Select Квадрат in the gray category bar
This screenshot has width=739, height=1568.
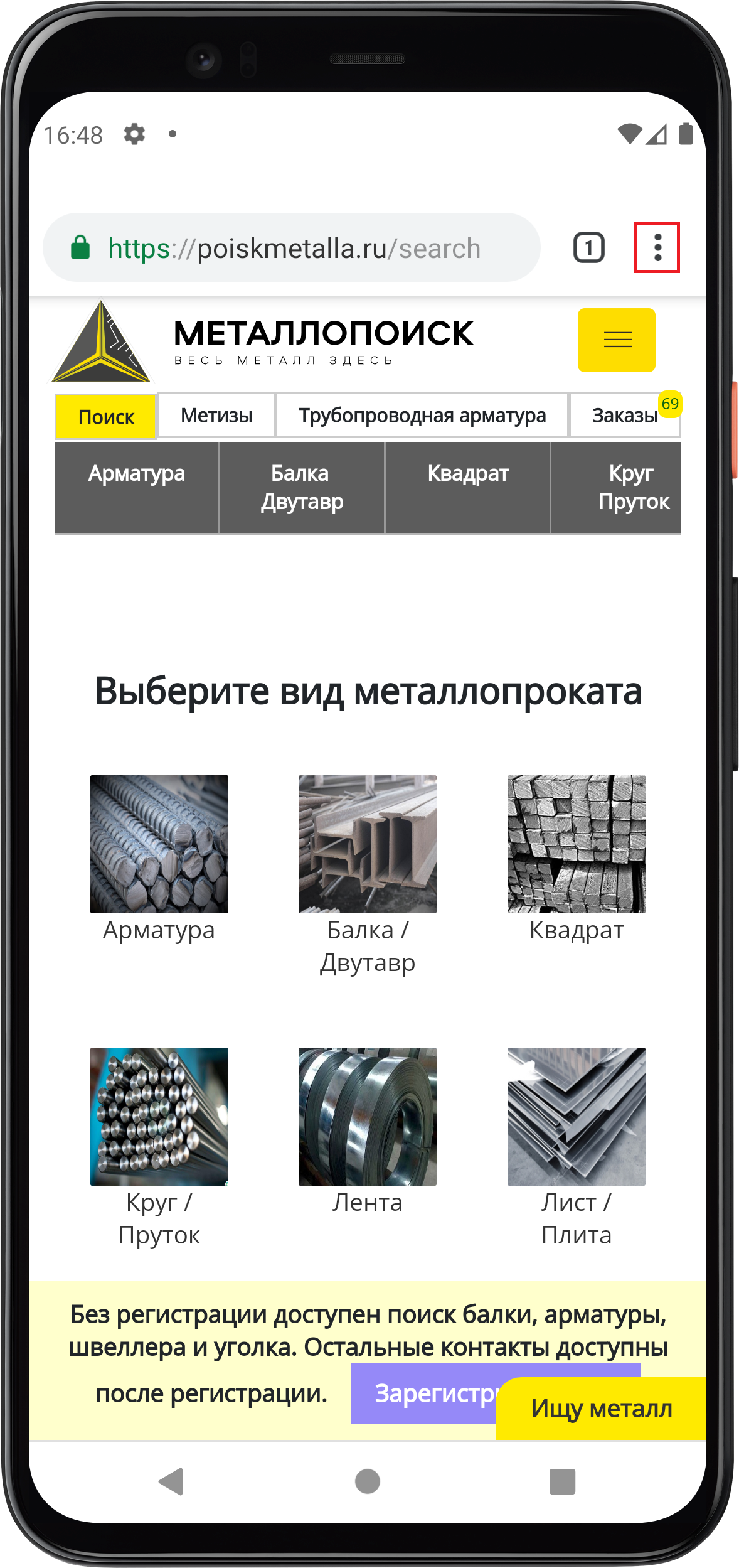tap(467, 487)
